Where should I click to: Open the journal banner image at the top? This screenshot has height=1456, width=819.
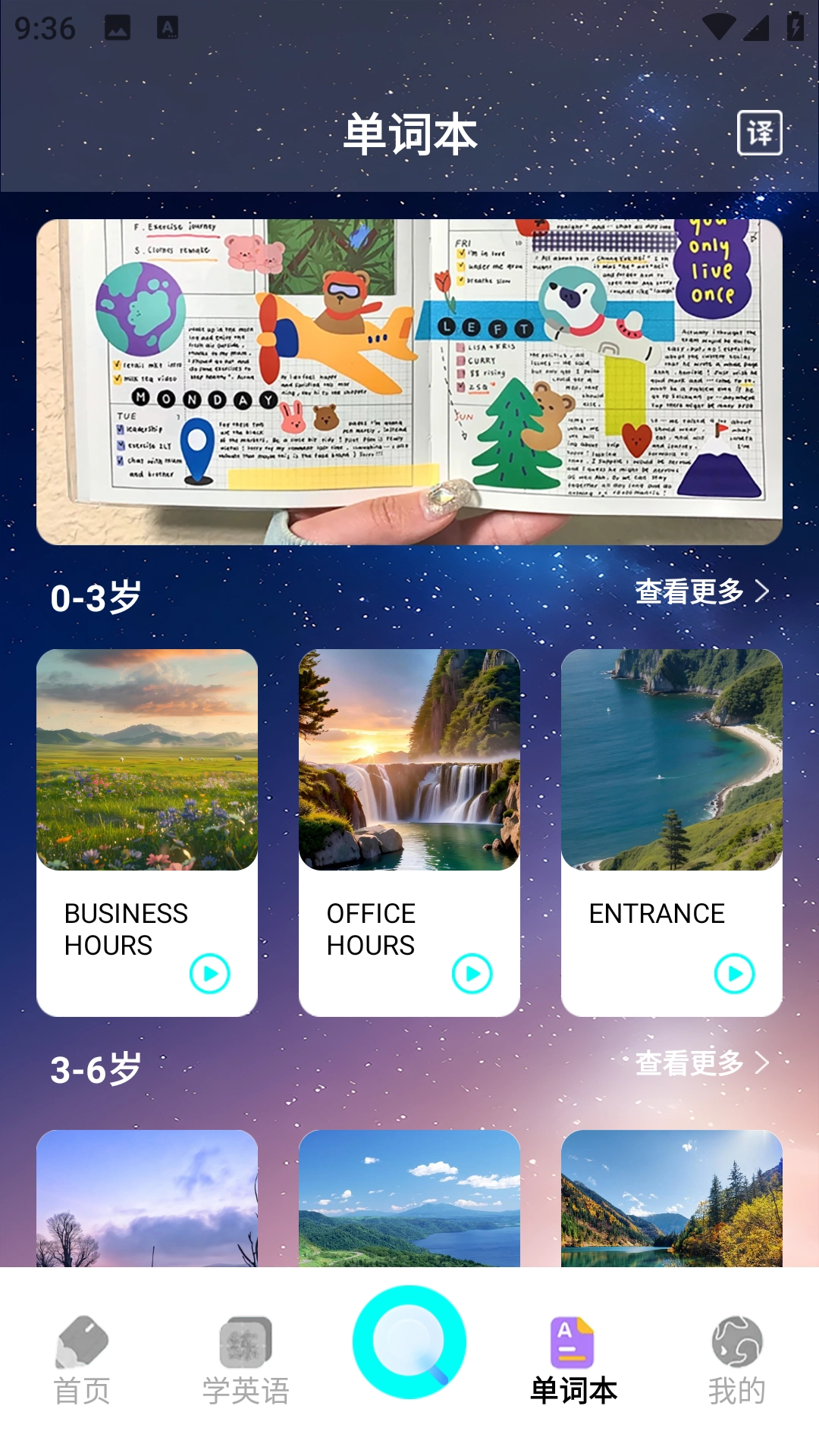[x=409, y=379]
